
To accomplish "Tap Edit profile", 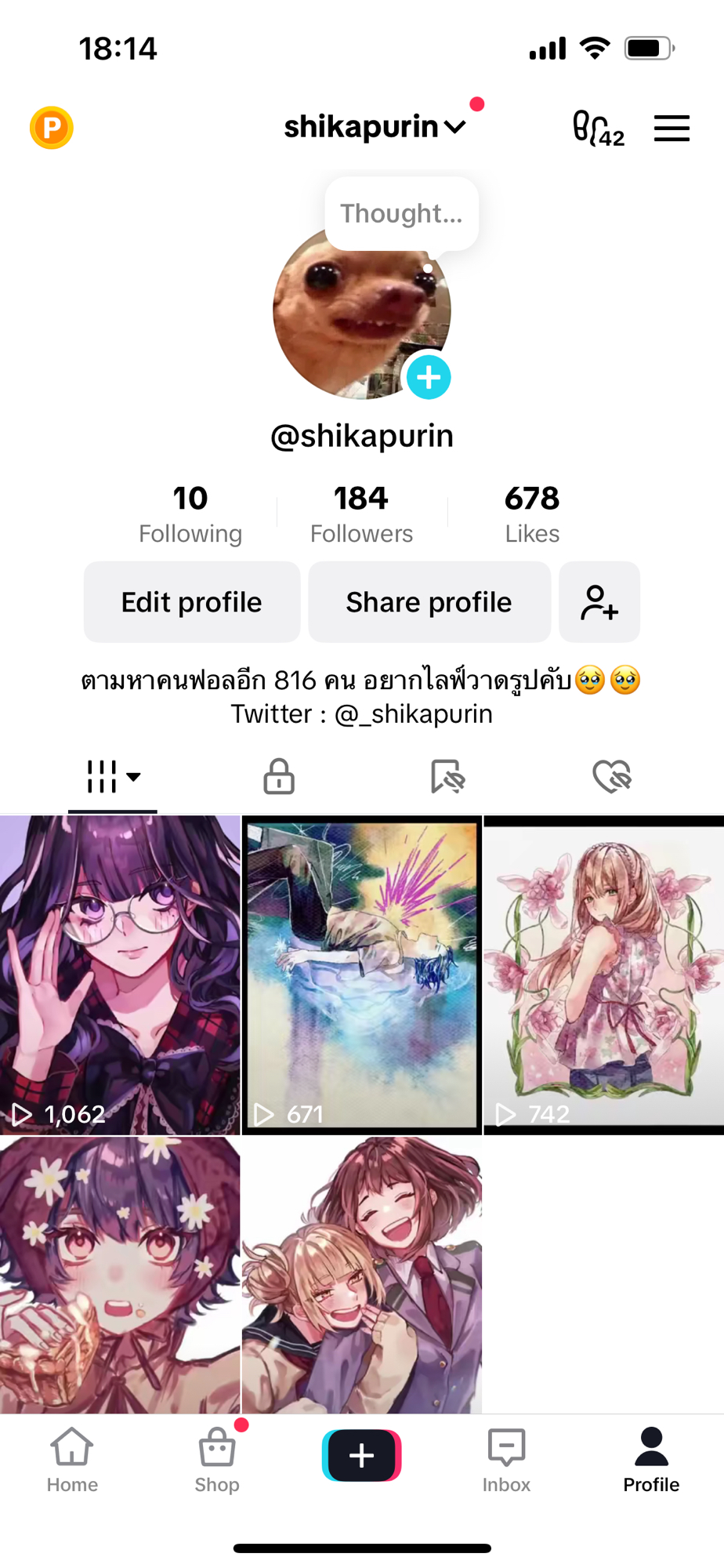I will tap(192, 602).
